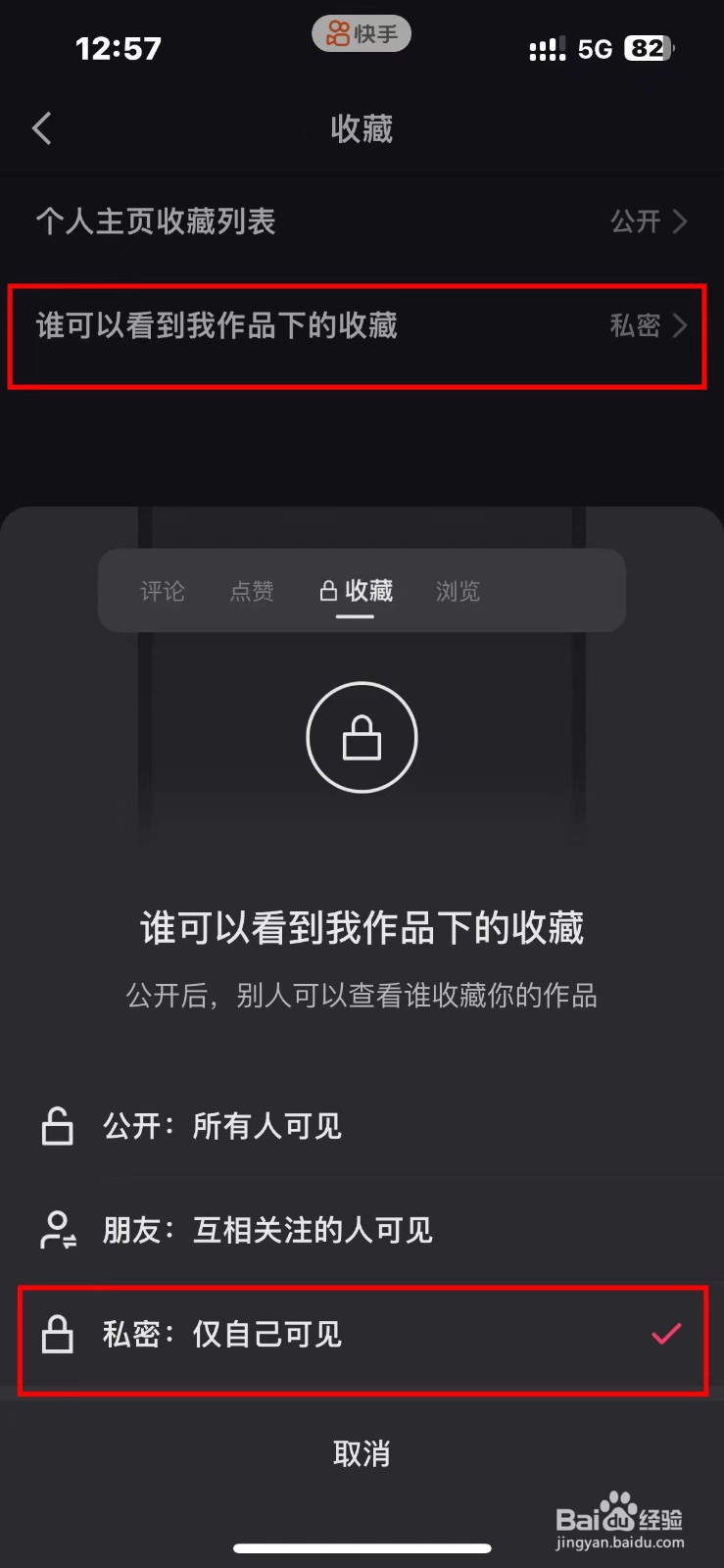The image size is (724, 1568).
Task: Click the friends icon beside 朋友
Action: 57,1231
